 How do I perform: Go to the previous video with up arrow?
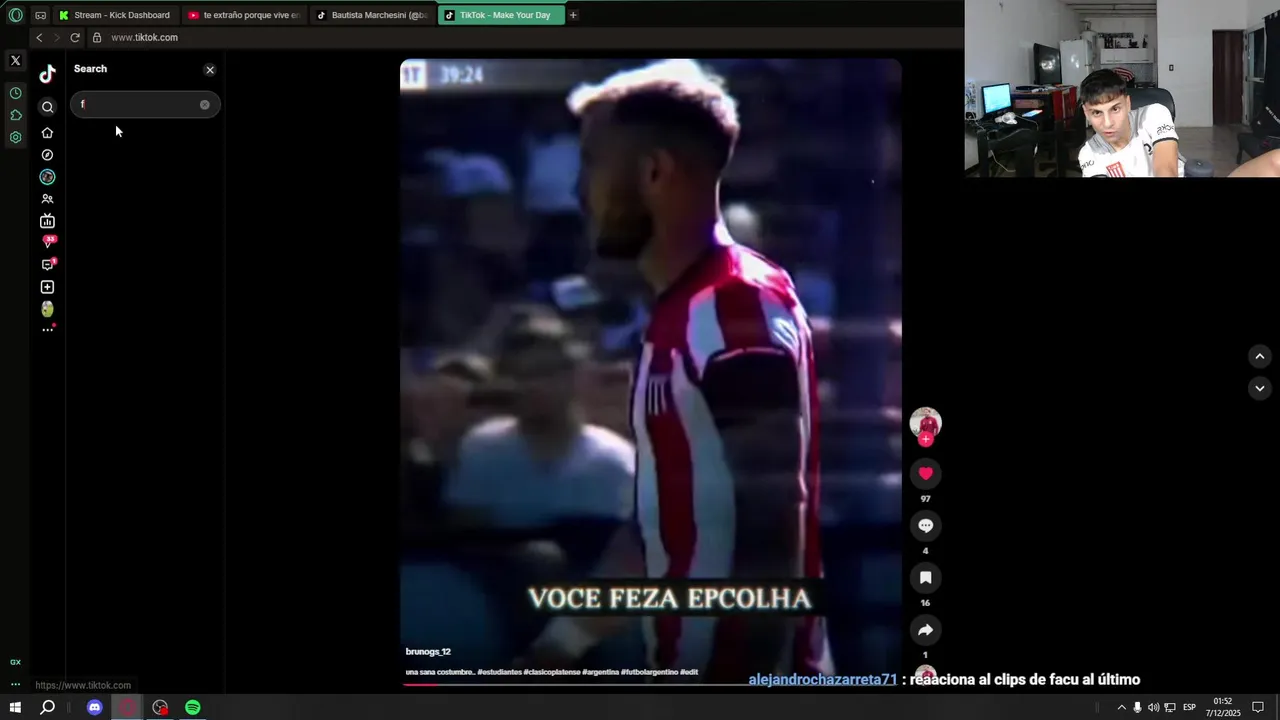[x=1260, y=356]
